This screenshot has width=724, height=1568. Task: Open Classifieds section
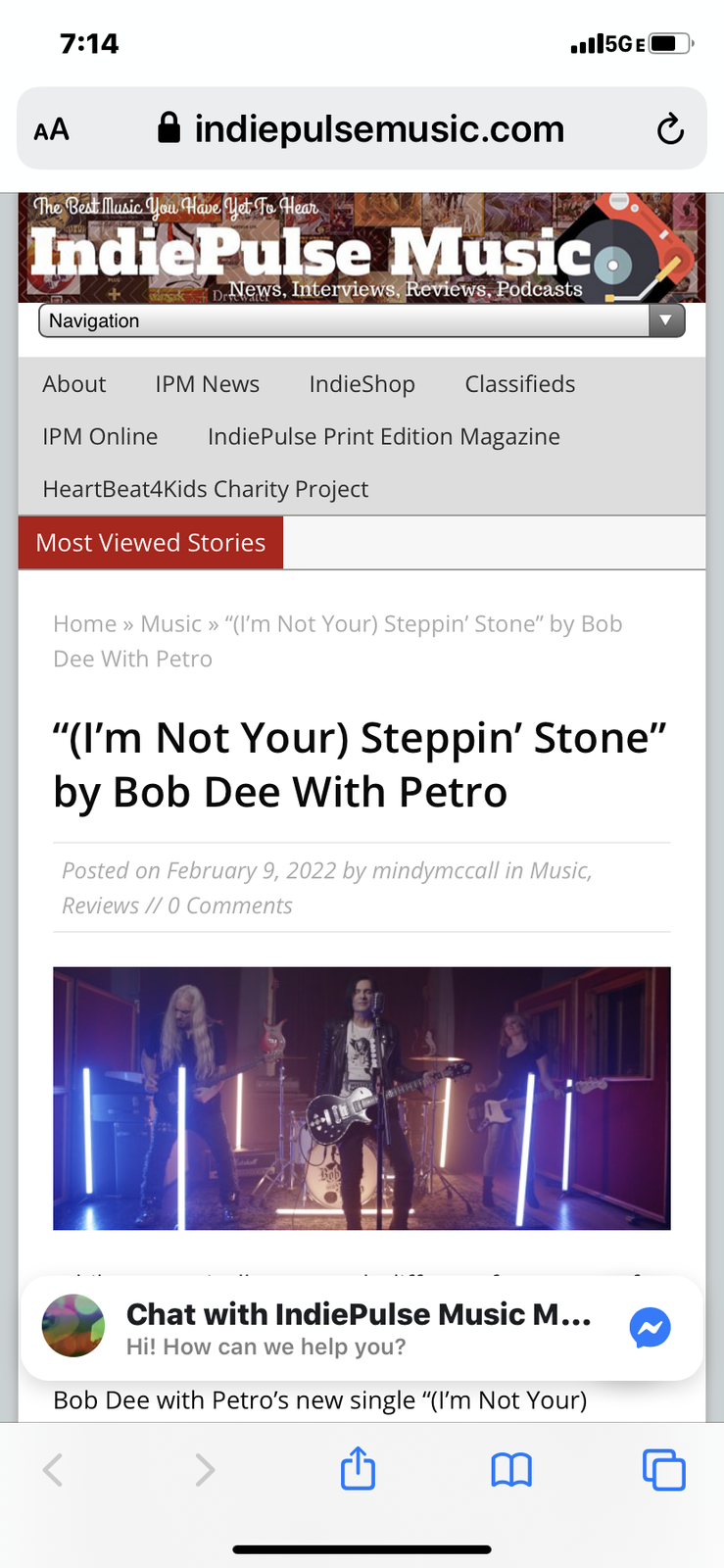[519, 384]
